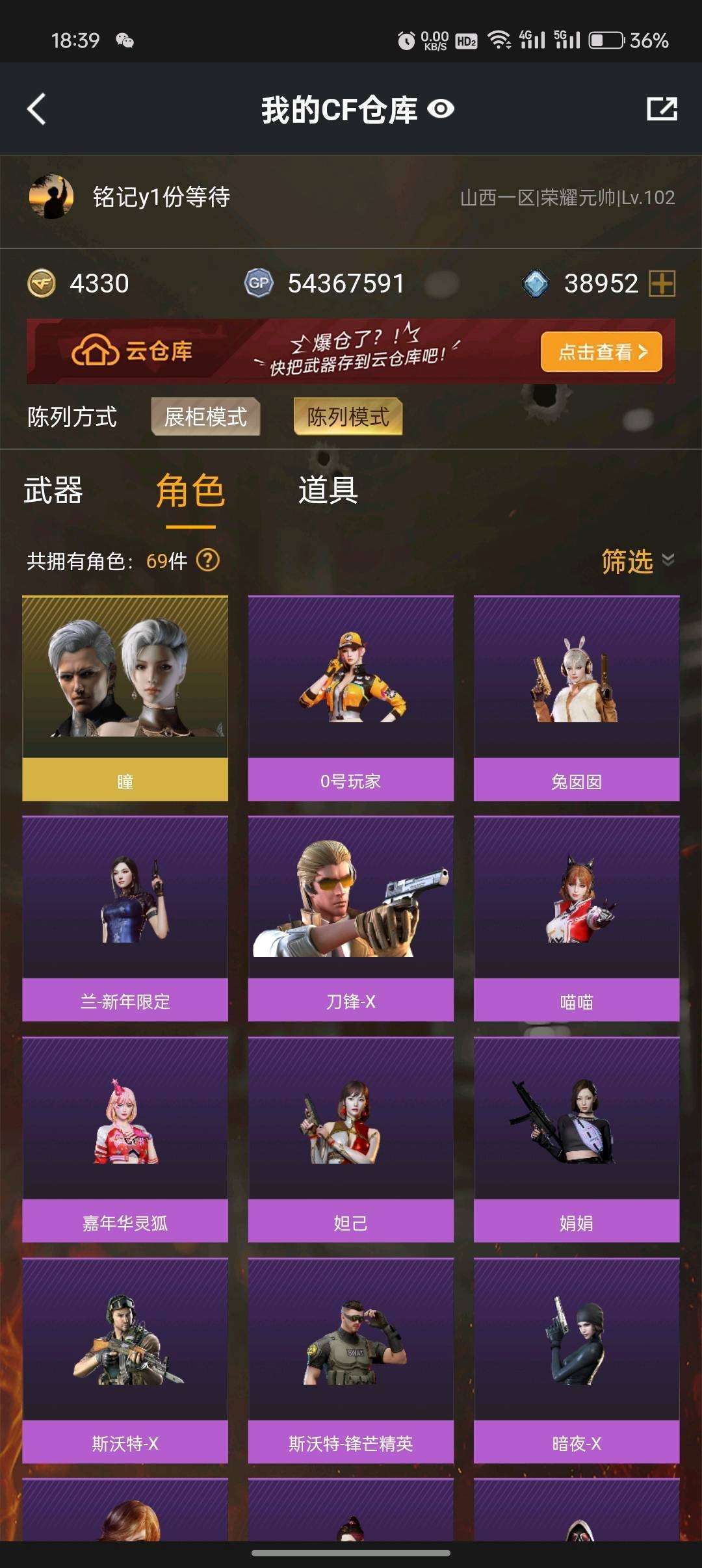702x1568 pixels.
Task: Open the help icon beside 69件
Action: pyautogui.click(x=208, y=560)
